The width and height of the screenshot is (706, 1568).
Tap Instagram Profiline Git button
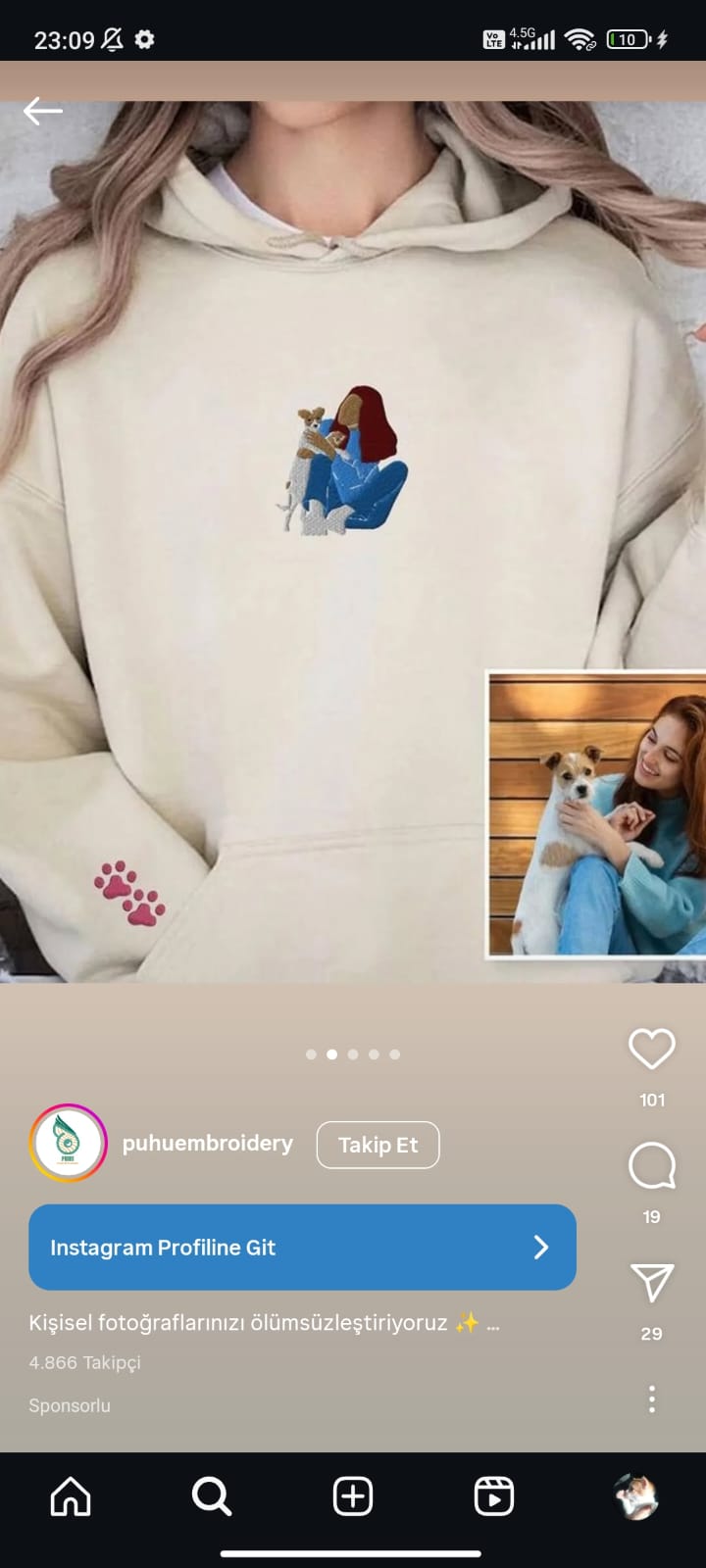click(302, 1247)
